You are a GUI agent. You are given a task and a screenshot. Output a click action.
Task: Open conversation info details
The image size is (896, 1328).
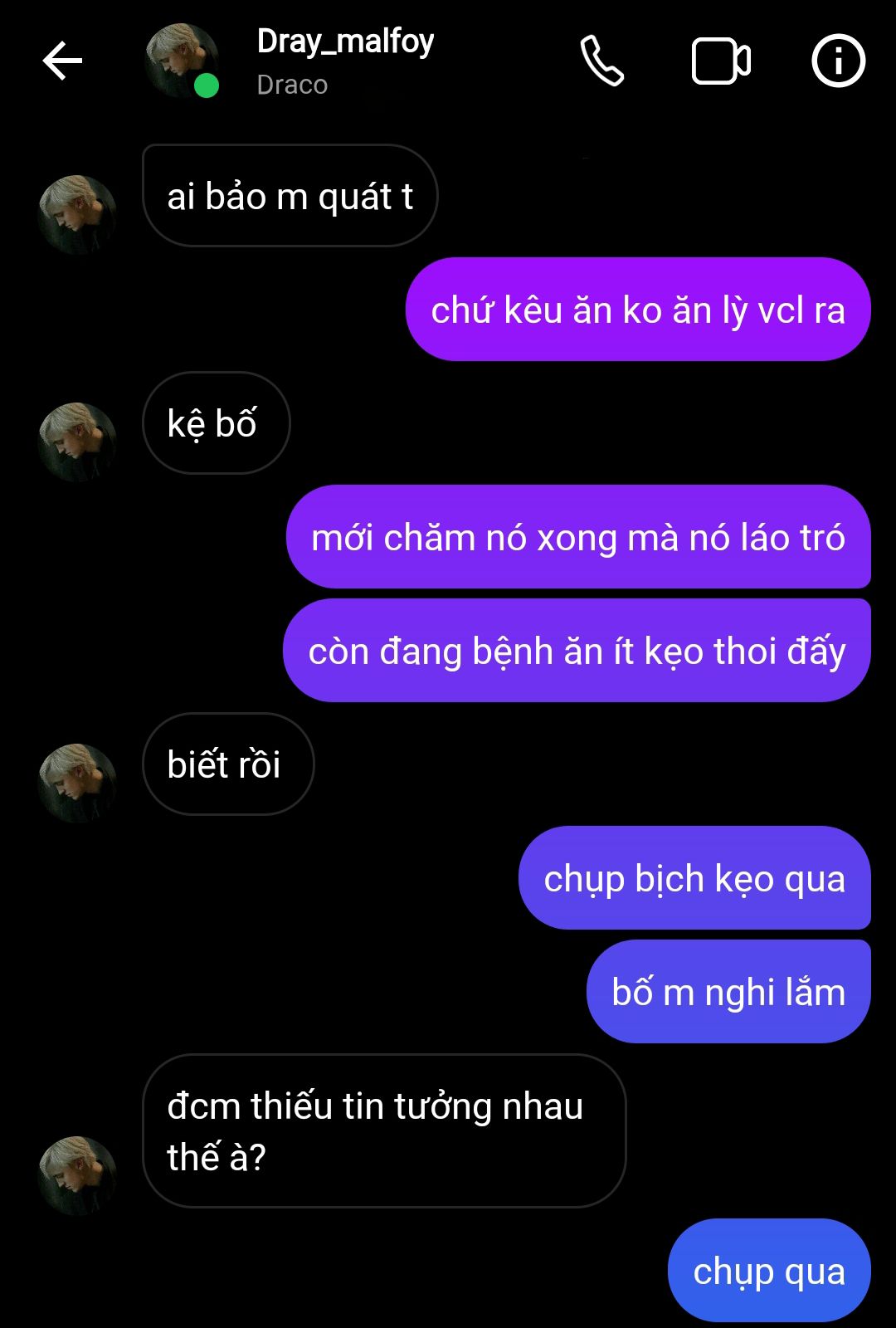(838, 61)
